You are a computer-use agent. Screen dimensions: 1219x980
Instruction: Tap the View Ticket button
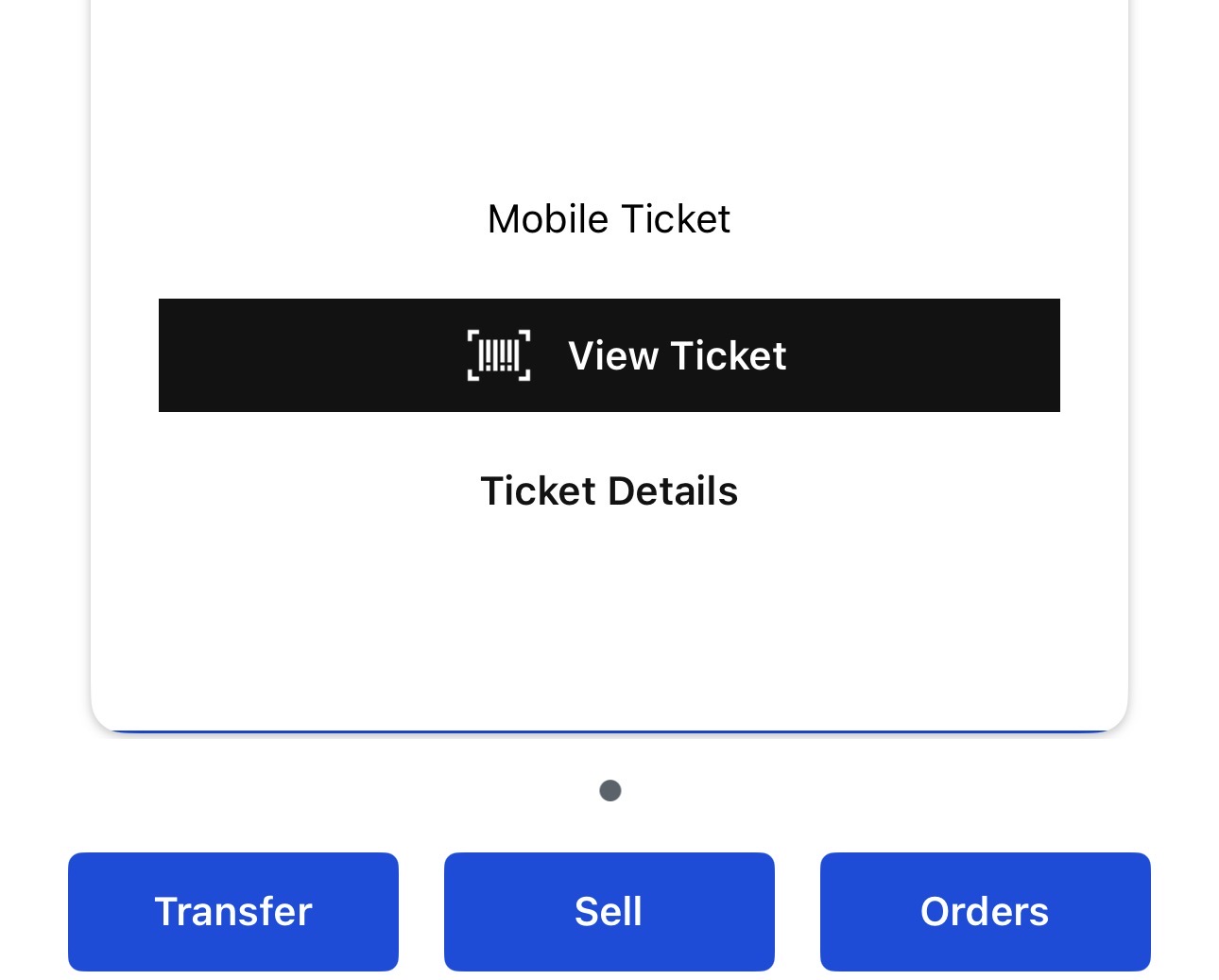click(x=609, y=355)
